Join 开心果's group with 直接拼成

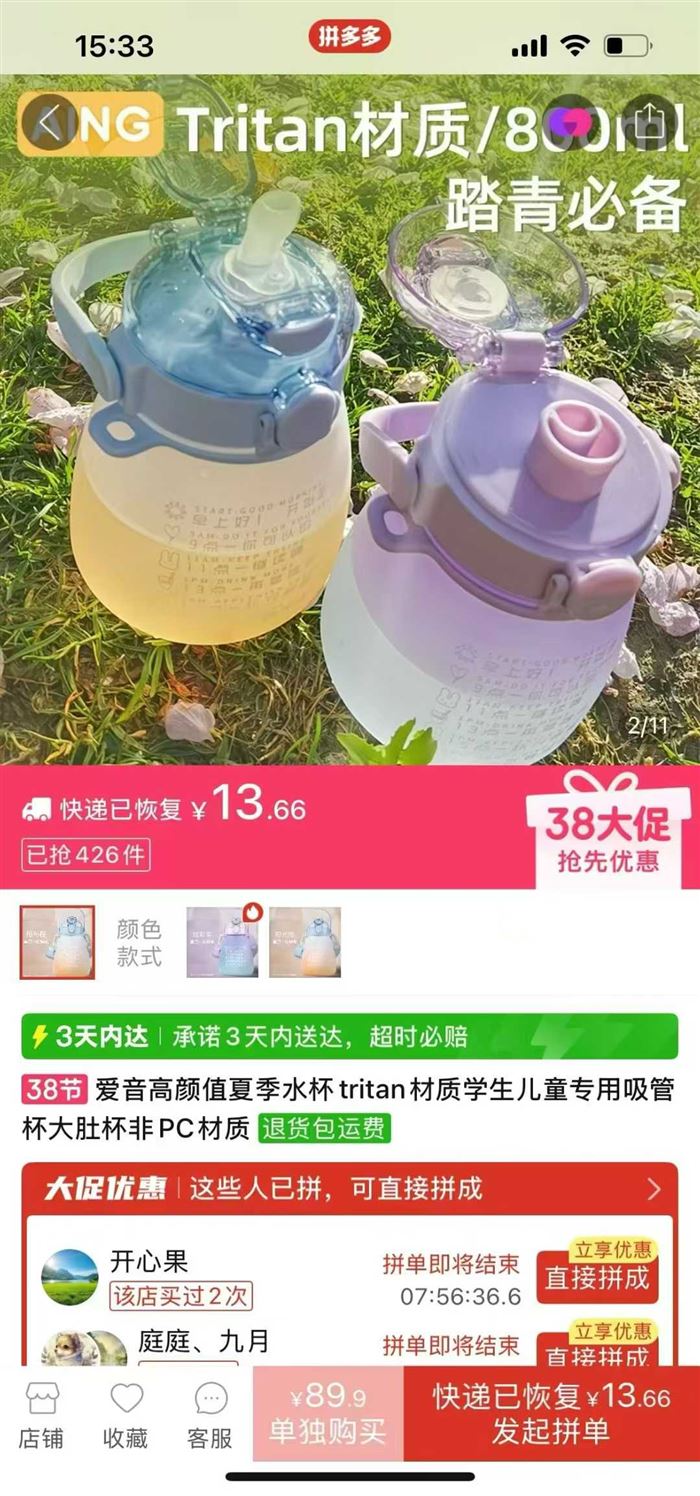coord(597,1277)
